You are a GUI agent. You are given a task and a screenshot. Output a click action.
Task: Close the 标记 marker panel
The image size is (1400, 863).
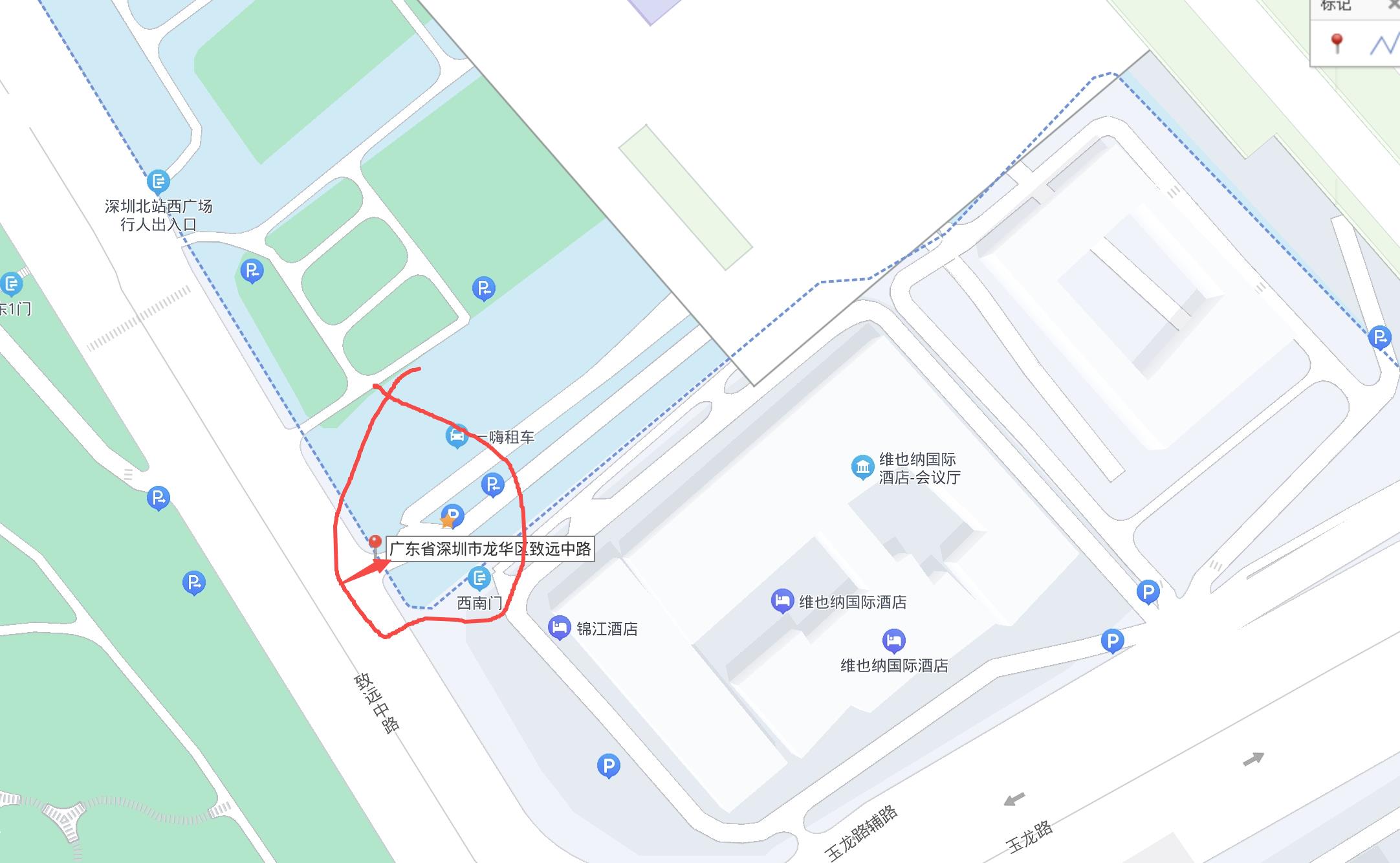(1394, 5)
